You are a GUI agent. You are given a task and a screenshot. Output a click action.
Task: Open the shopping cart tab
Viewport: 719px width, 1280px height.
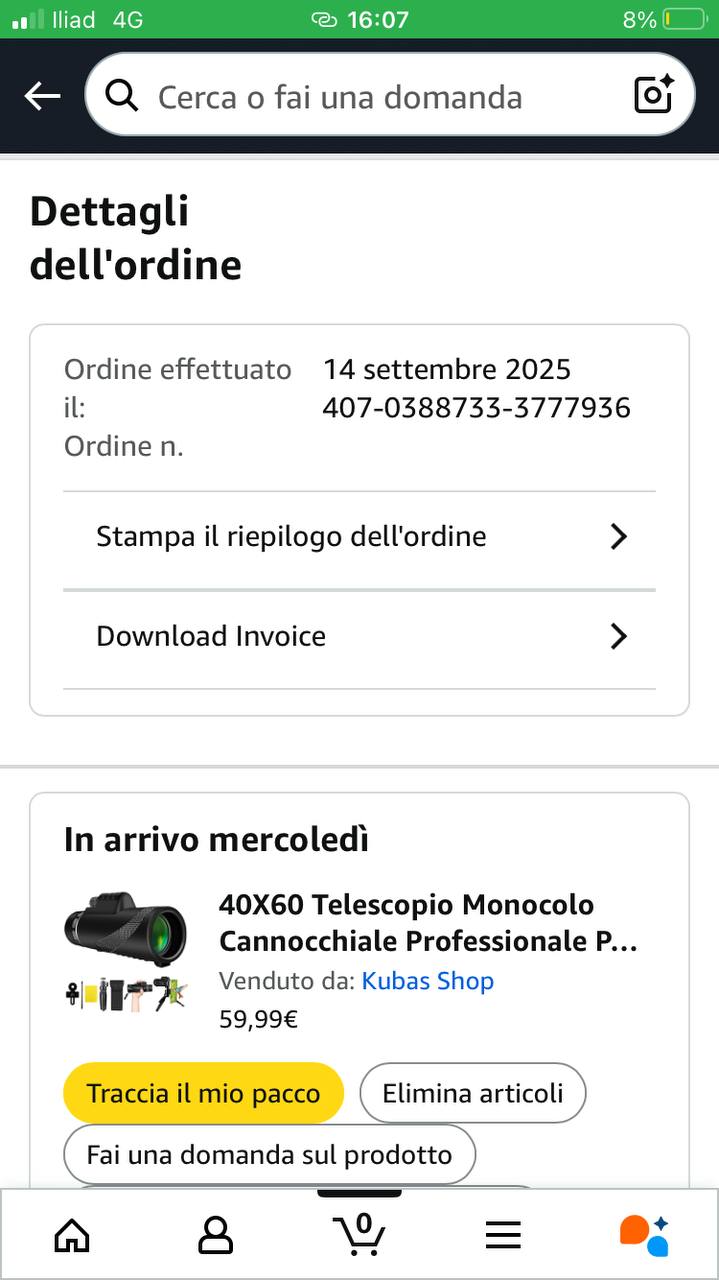pyautogui.click(x=359, y=1236)
